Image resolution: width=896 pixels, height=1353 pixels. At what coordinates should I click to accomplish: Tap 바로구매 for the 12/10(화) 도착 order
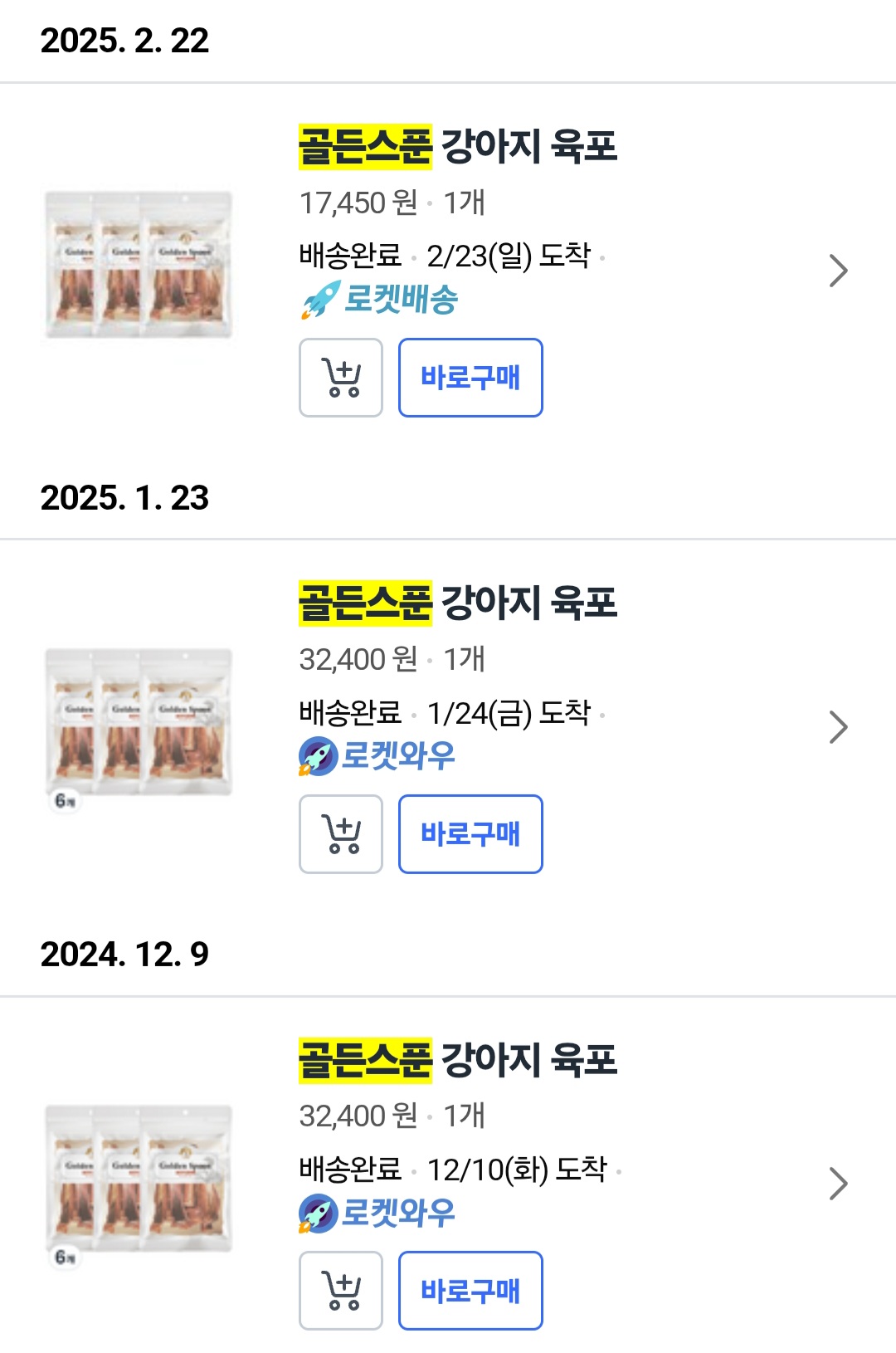pos(470,1291)
